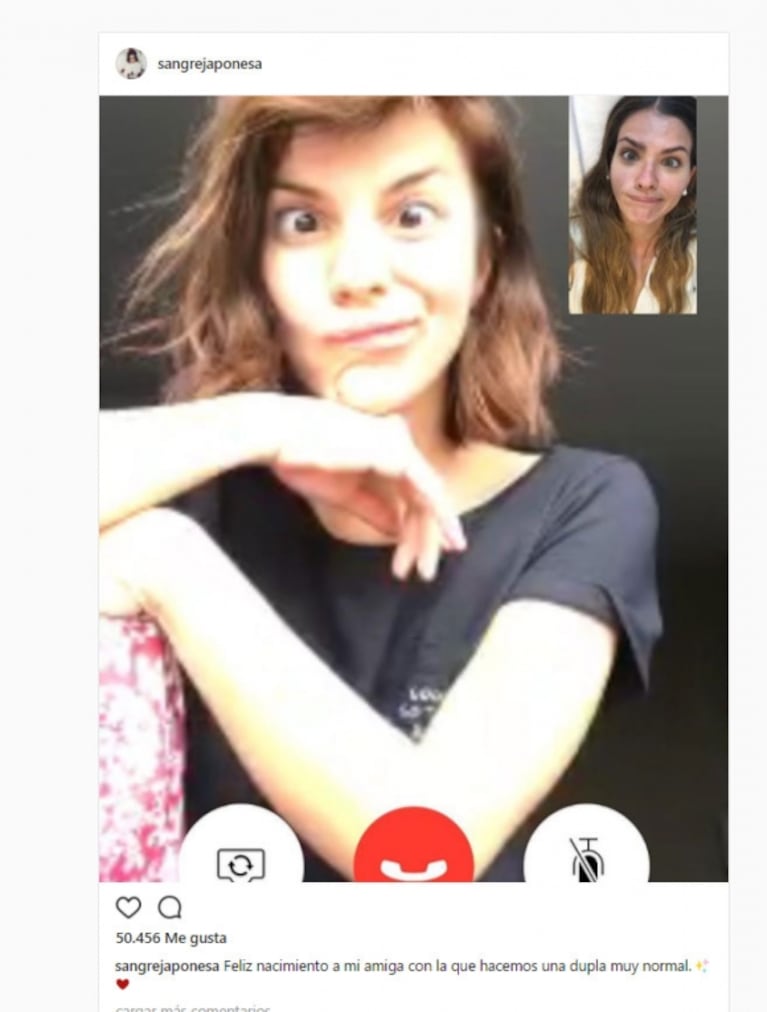Image resolution: width=767 pixels, height=1012 pixels.
Task: Load more comments below the caption
Action: 192,1007
